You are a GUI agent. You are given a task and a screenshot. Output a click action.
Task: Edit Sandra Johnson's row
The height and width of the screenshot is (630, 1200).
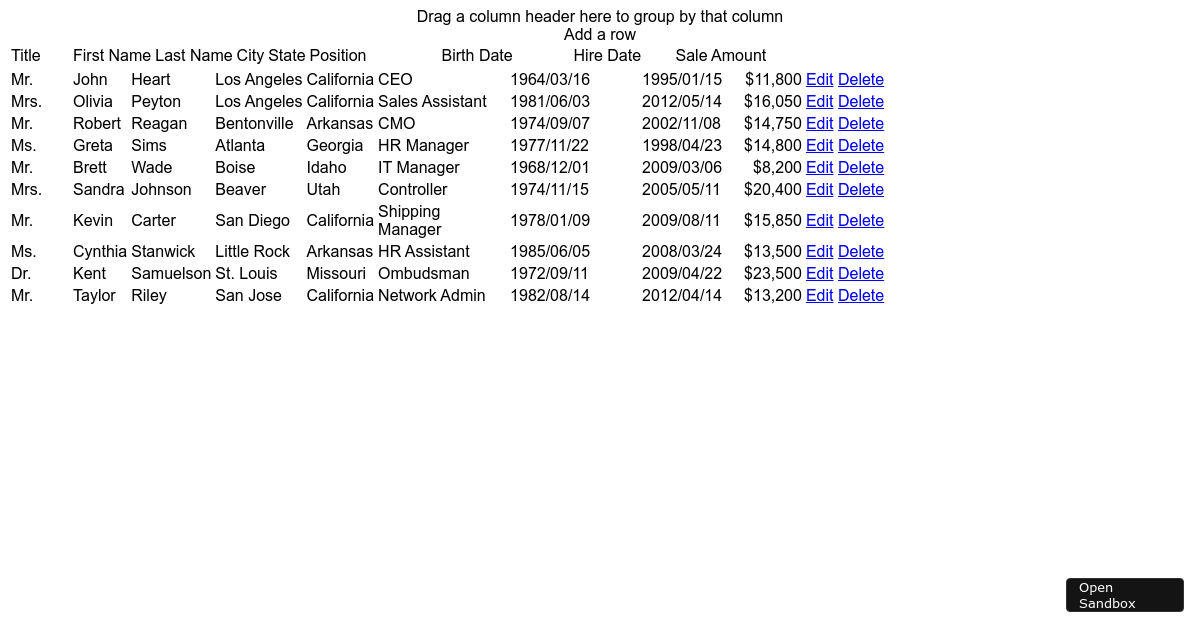(x=819, y=190)
